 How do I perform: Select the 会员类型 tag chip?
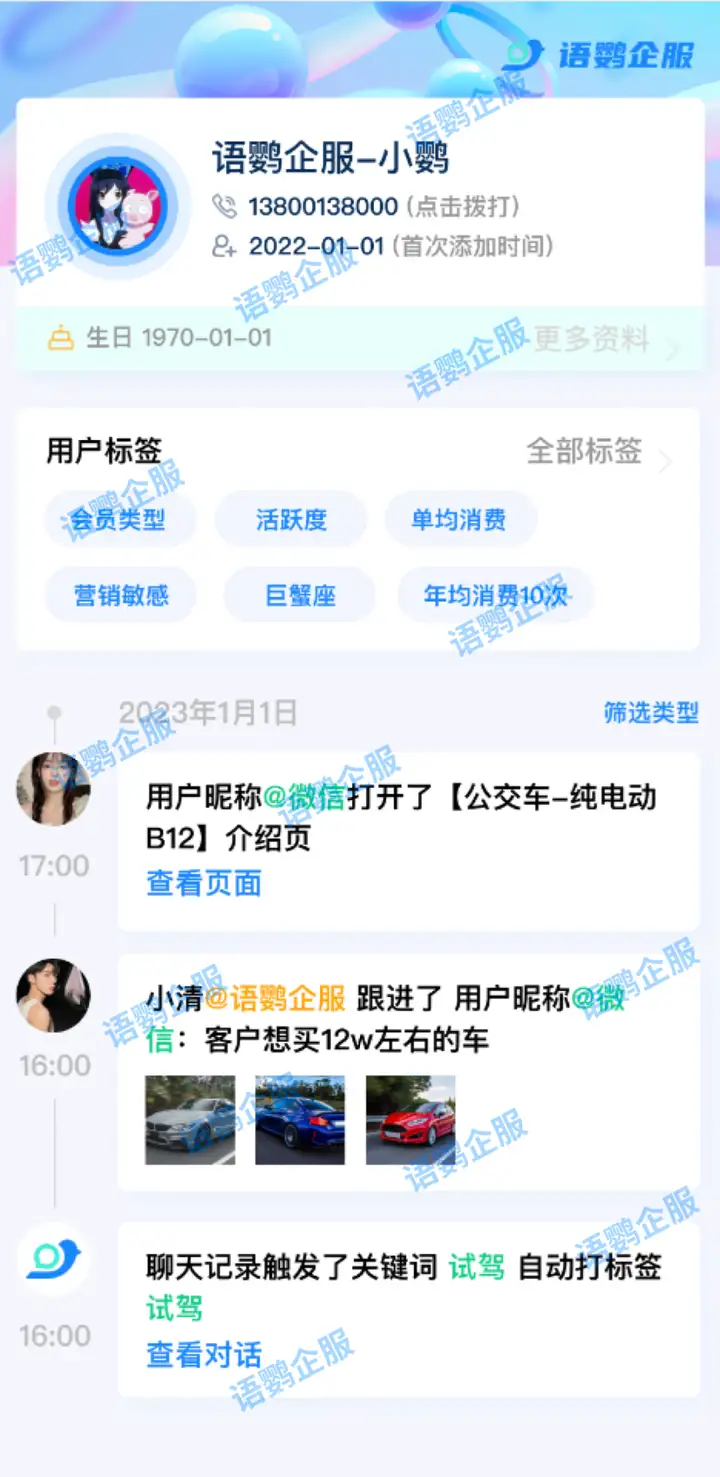coord(120,520)
